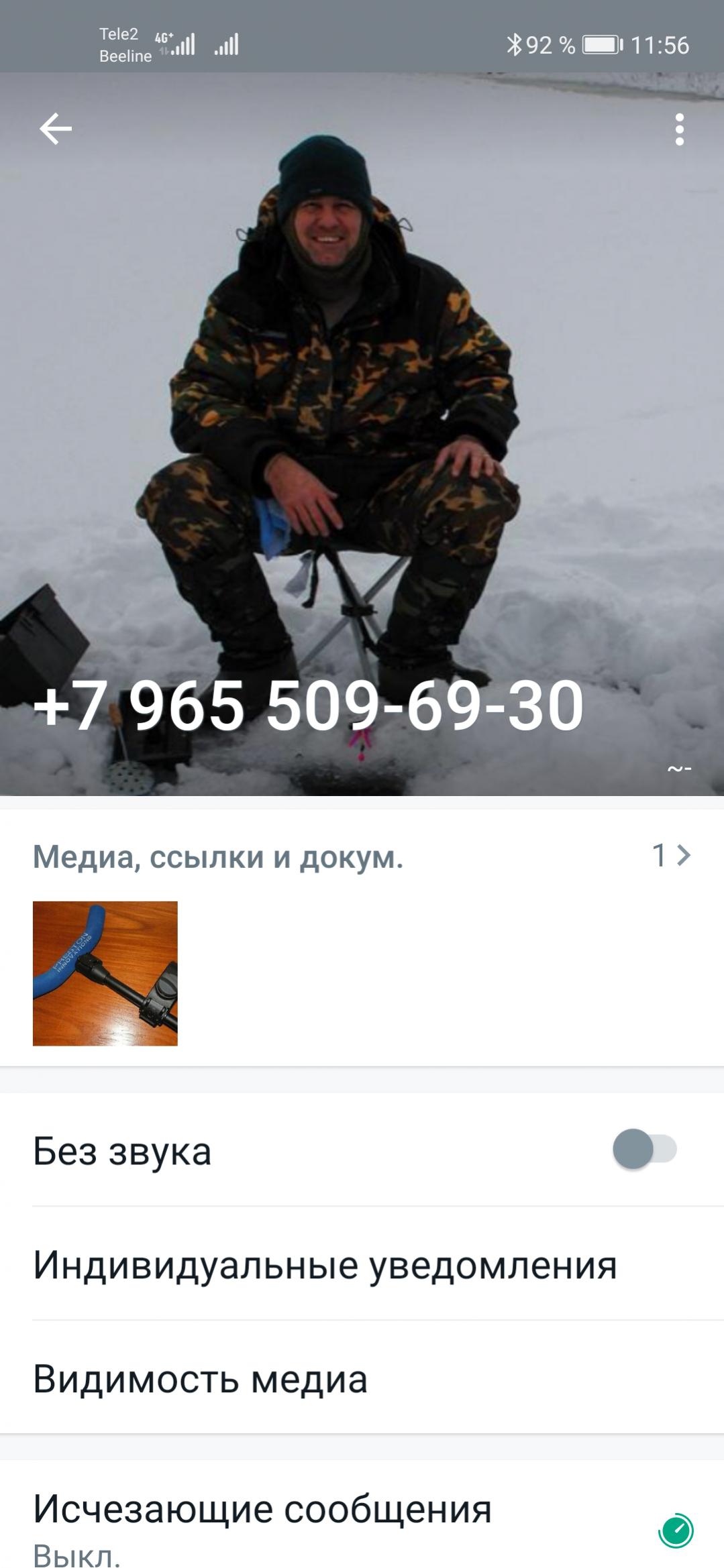The image size is (724, 1568).
Task: Open Исчезающие сообщения settings
Action: [x=362, y=1517]
